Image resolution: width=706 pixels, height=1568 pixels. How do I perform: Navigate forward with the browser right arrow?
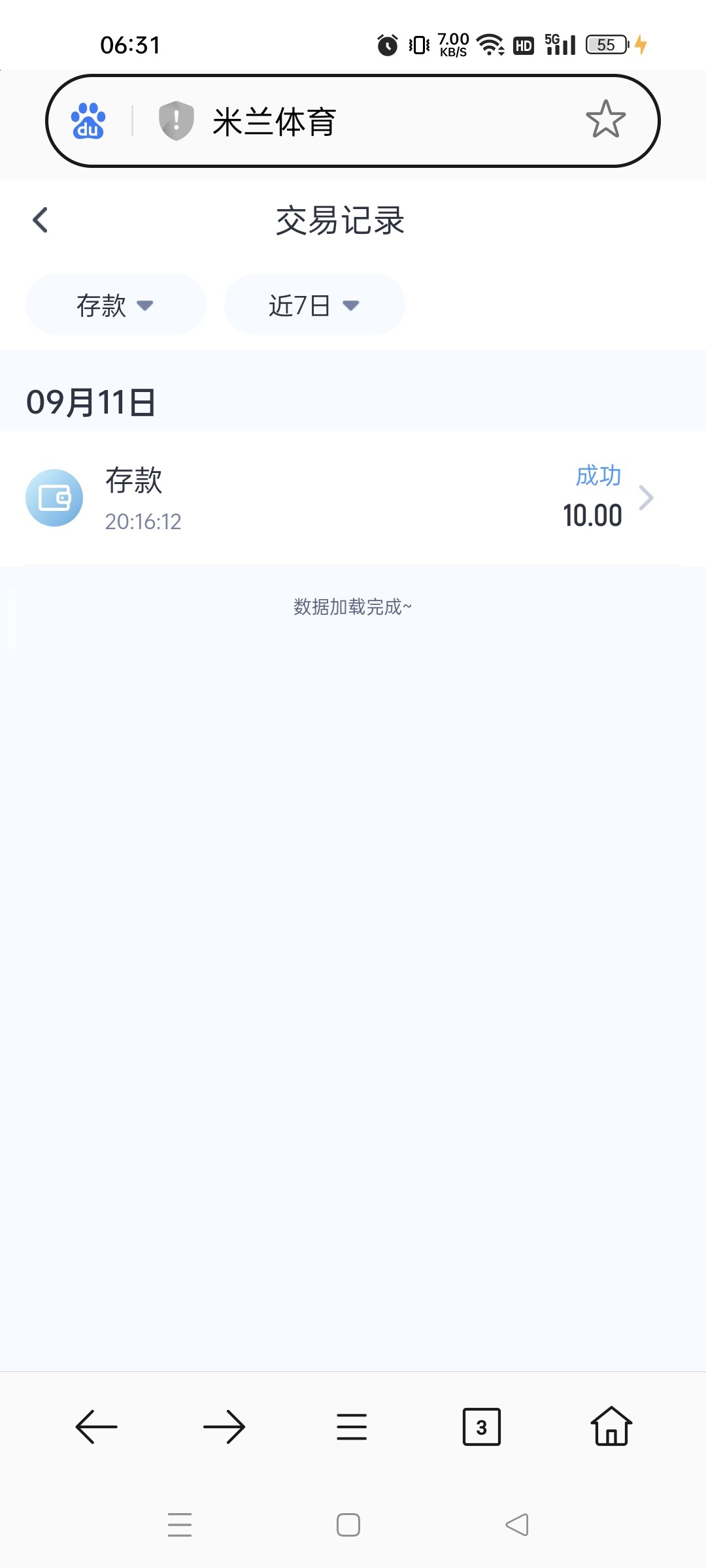(224, 1427)
